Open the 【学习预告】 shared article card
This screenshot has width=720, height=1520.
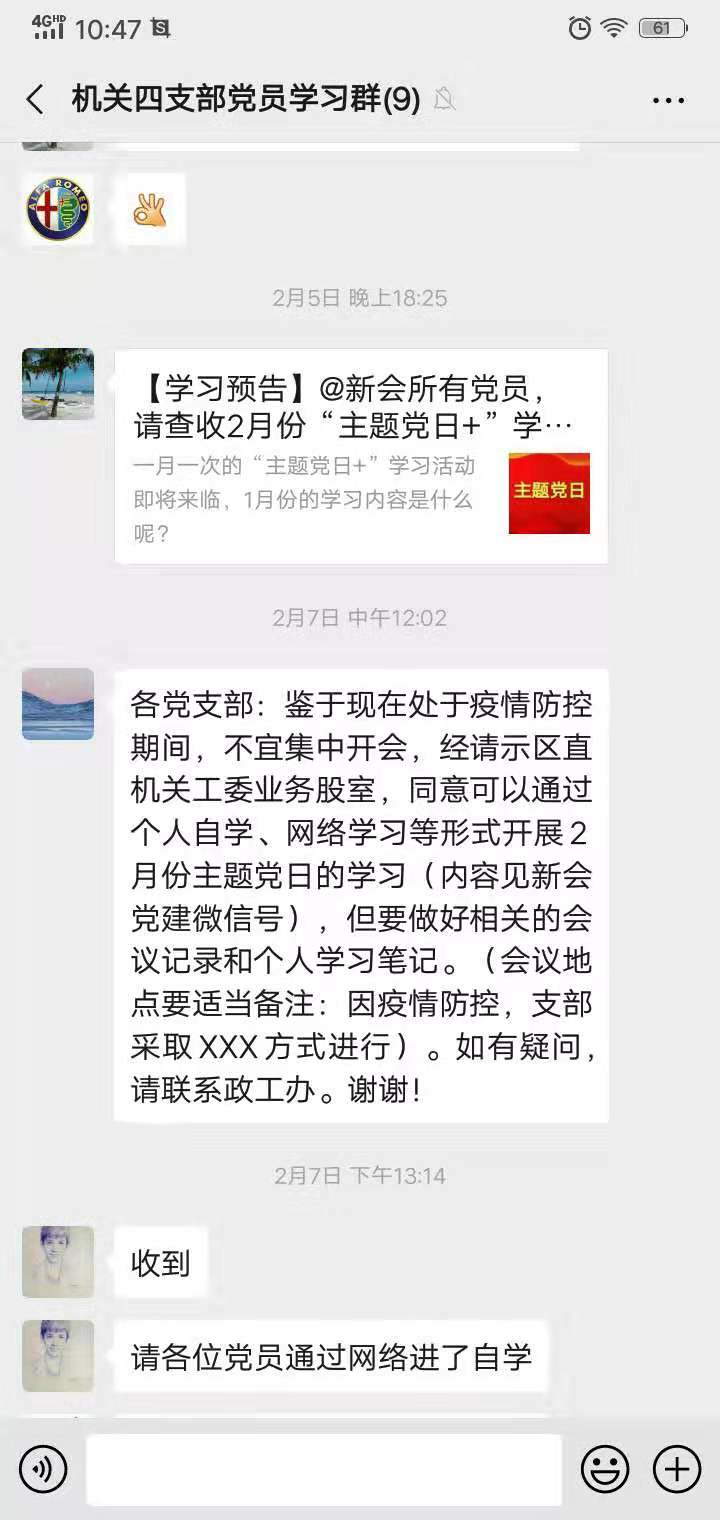click(x=361, y=456)
